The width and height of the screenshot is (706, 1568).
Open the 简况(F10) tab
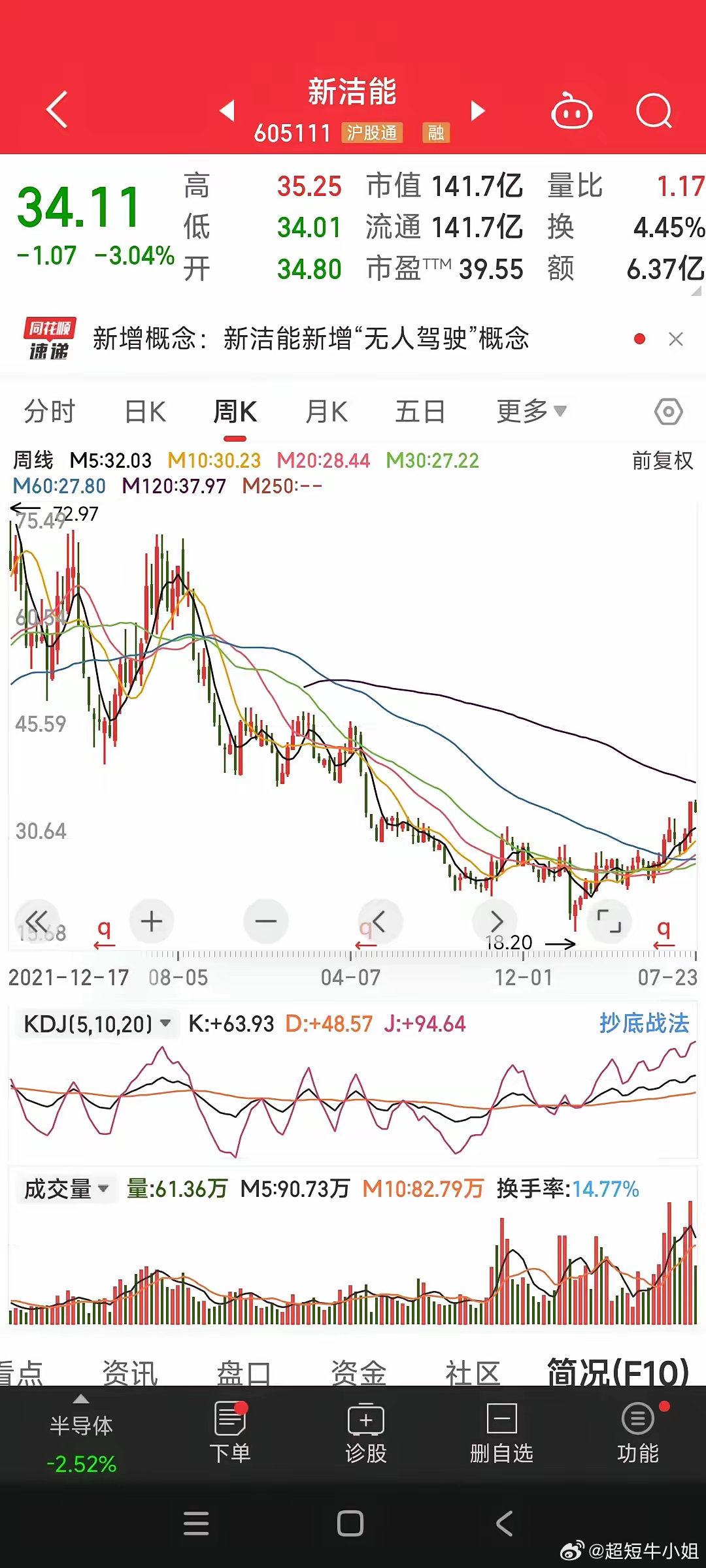[x=618, y=1371]
